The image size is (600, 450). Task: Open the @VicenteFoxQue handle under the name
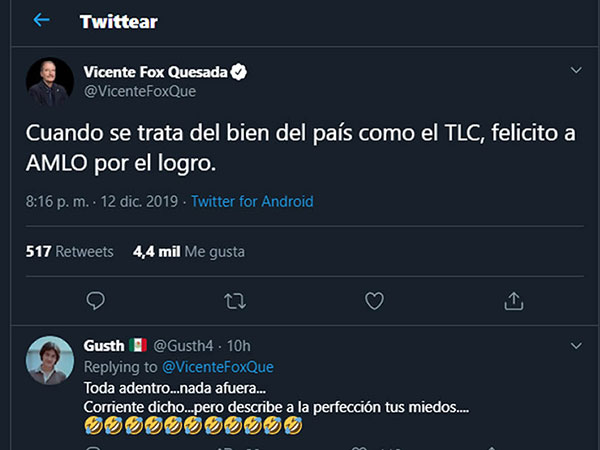(139, 91)
